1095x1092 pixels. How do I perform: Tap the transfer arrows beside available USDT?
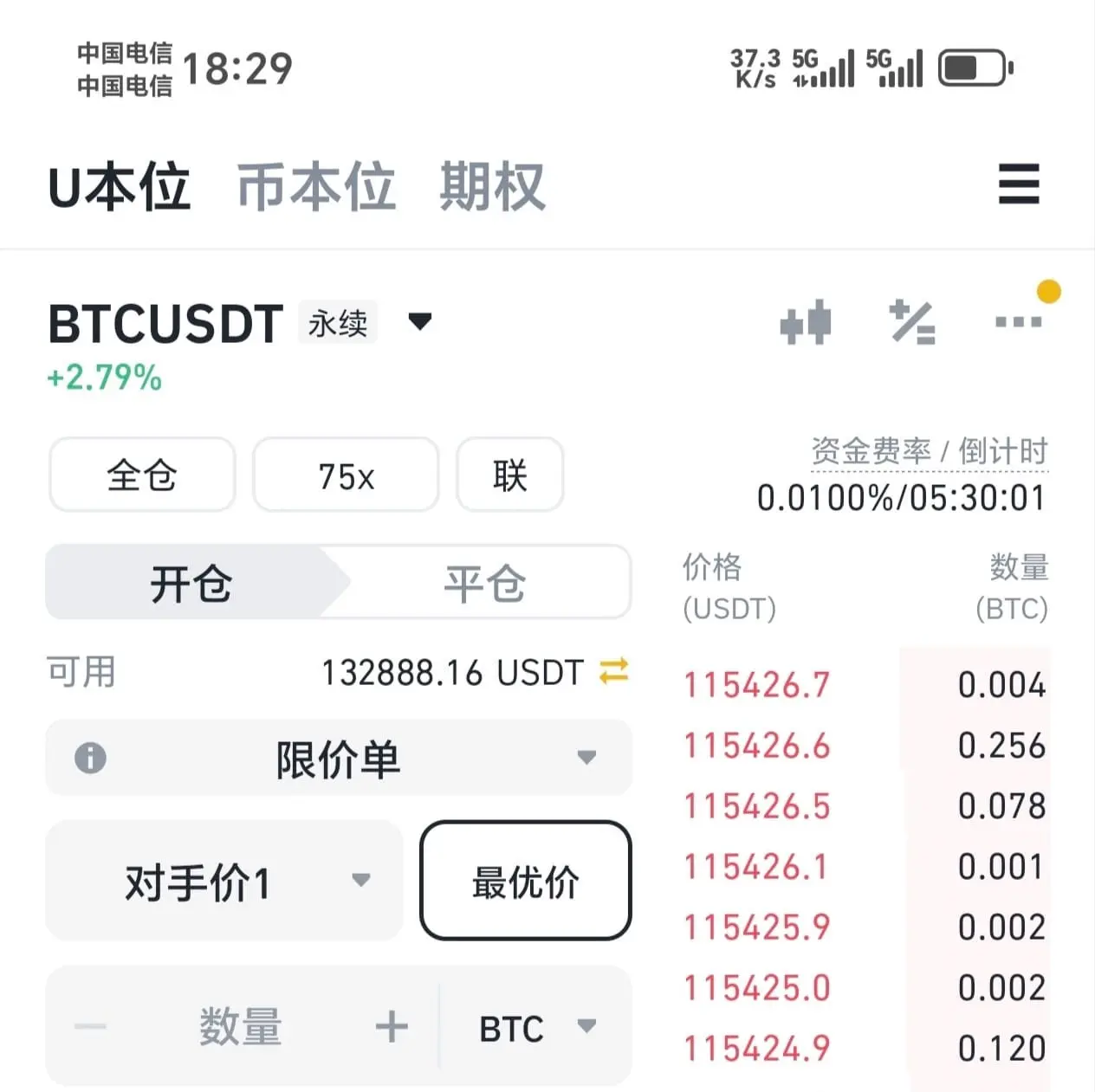point(614,671)
